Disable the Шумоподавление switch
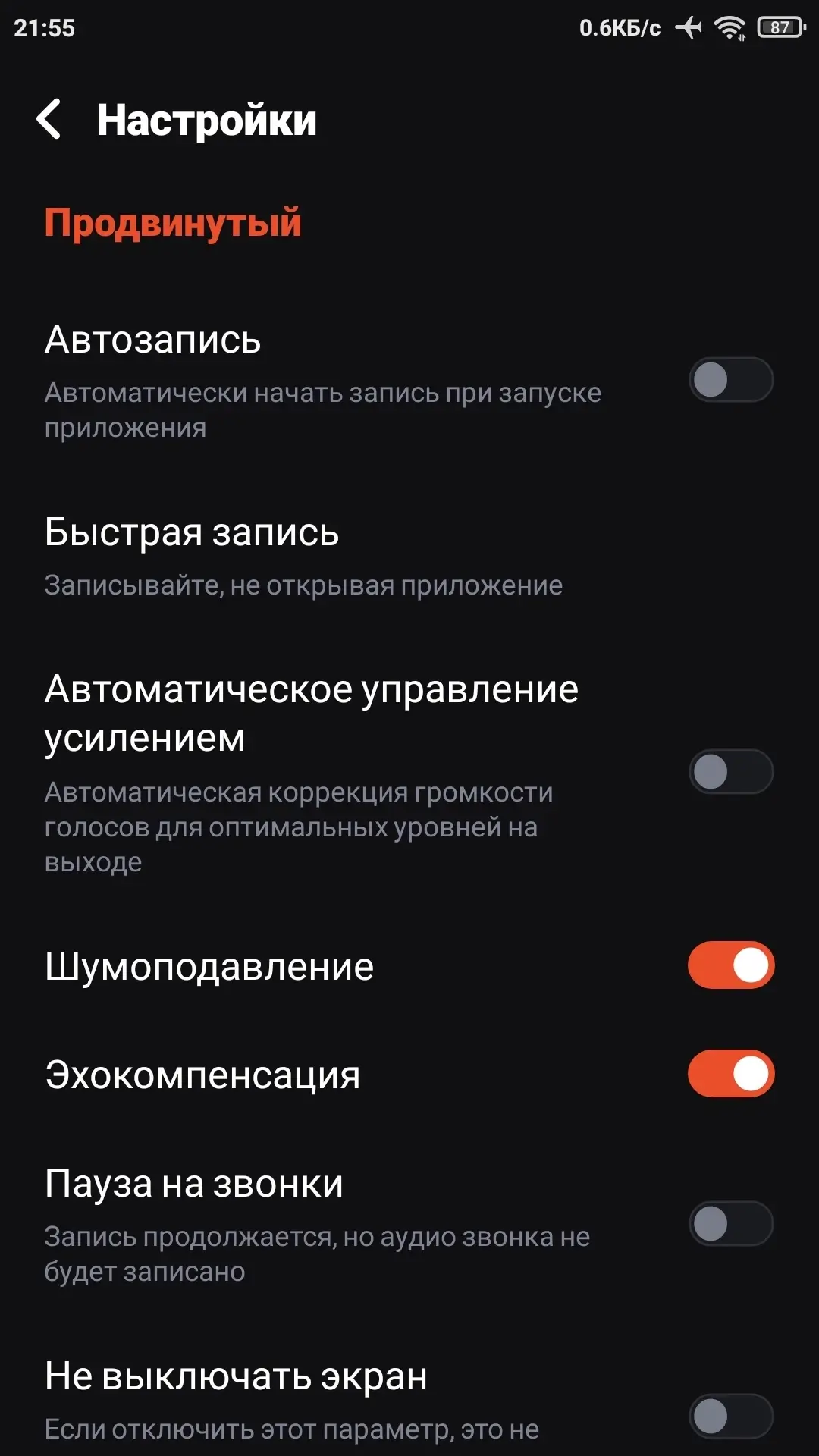Screen dimensions: 819x1456 click(x=730, y=965)
